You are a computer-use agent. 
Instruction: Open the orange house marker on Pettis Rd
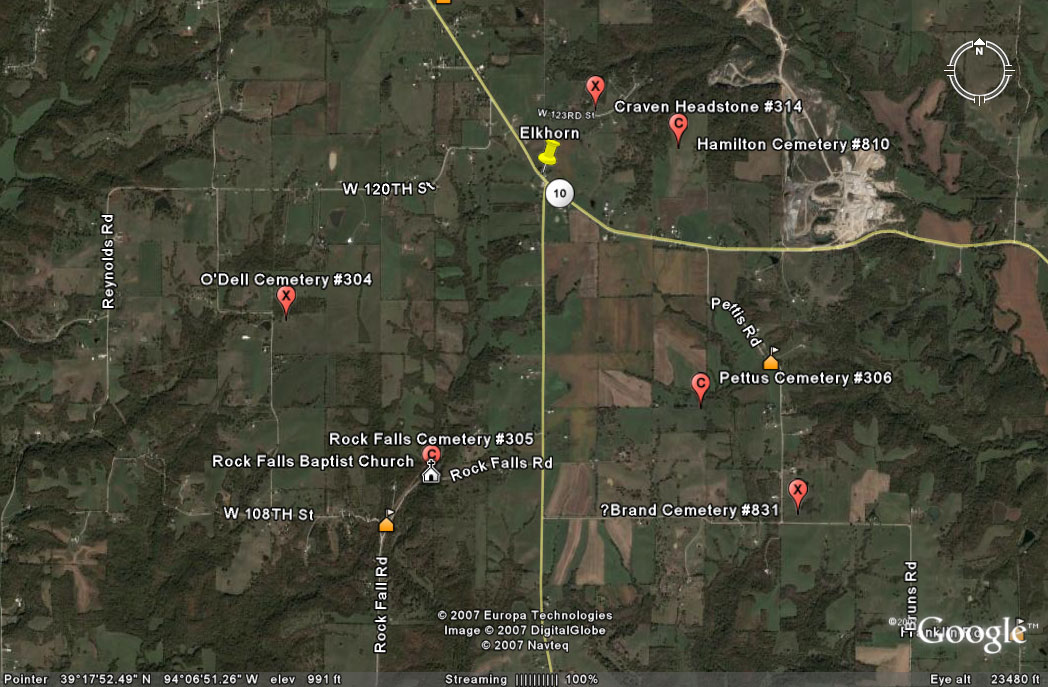[771, 361]
